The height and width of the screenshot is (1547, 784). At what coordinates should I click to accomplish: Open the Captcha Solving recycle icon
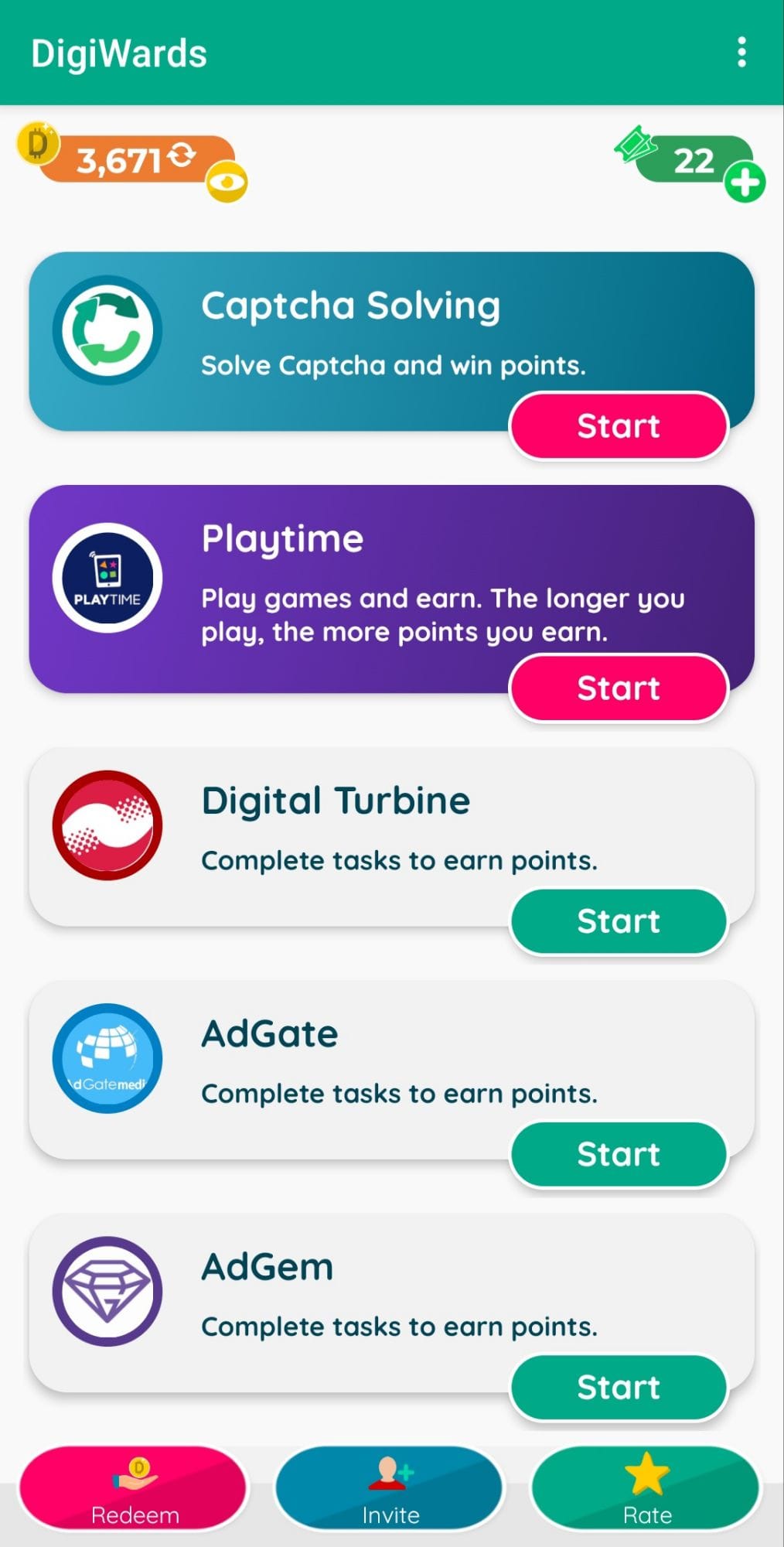(108, 331)
